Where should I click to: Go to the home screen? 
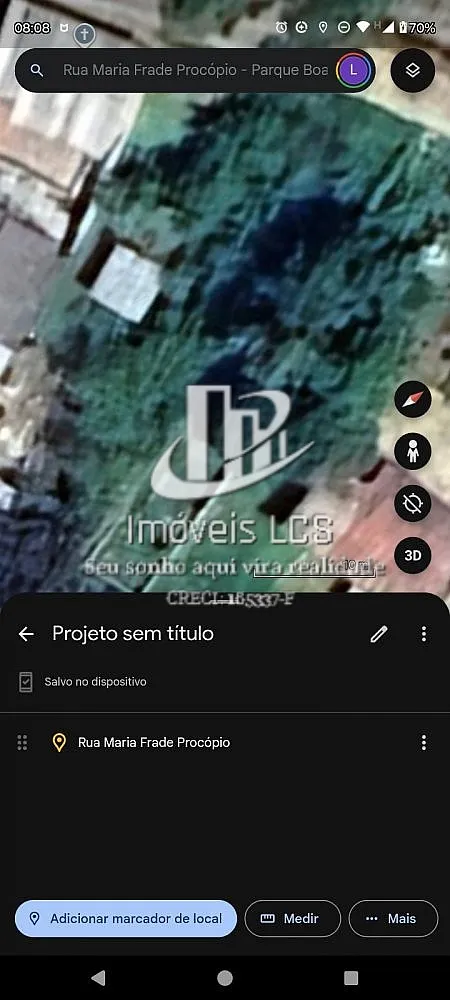point(224,978)
